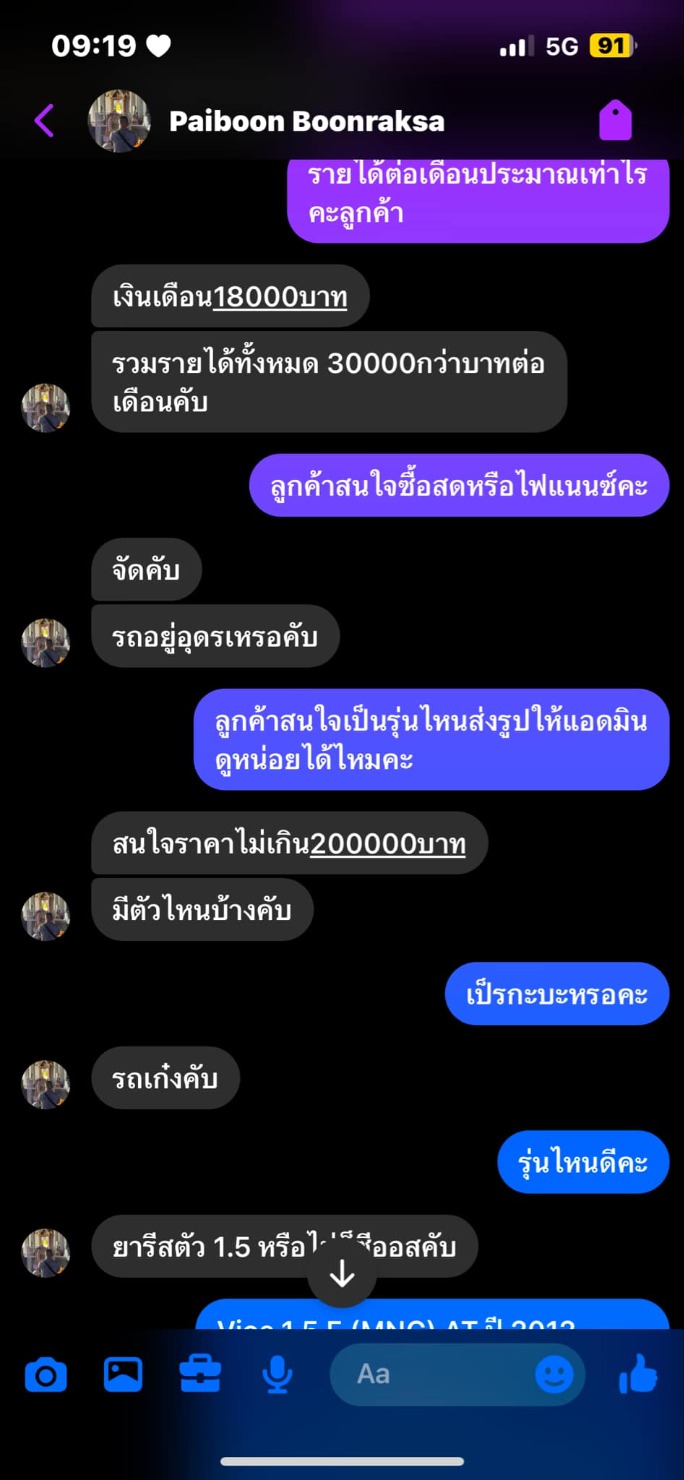
Task: Jump to latest message with down arrow
Action: click(342, 1273)
